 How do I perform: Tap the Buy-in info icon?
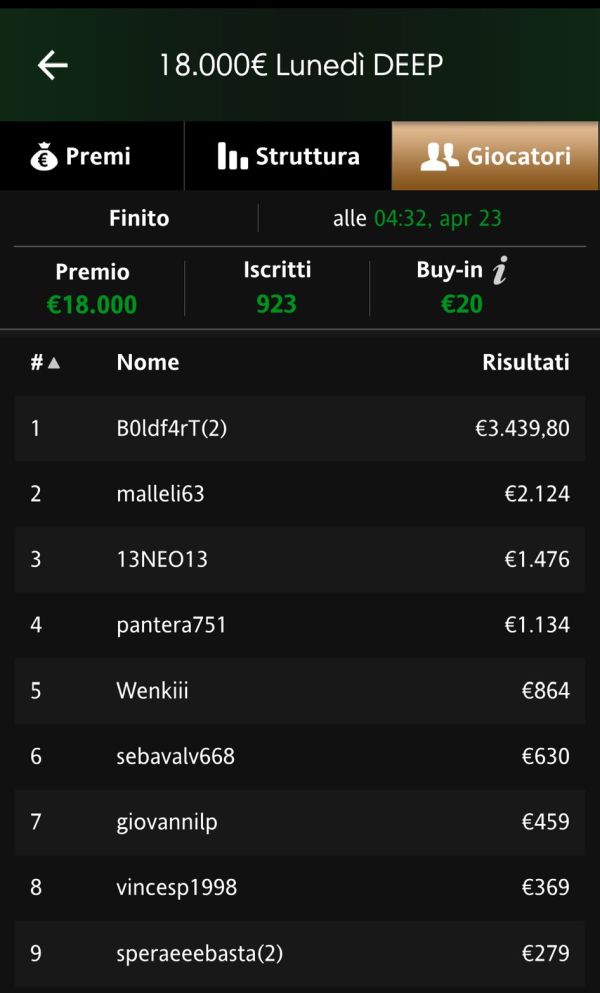[x=499, y=270]
